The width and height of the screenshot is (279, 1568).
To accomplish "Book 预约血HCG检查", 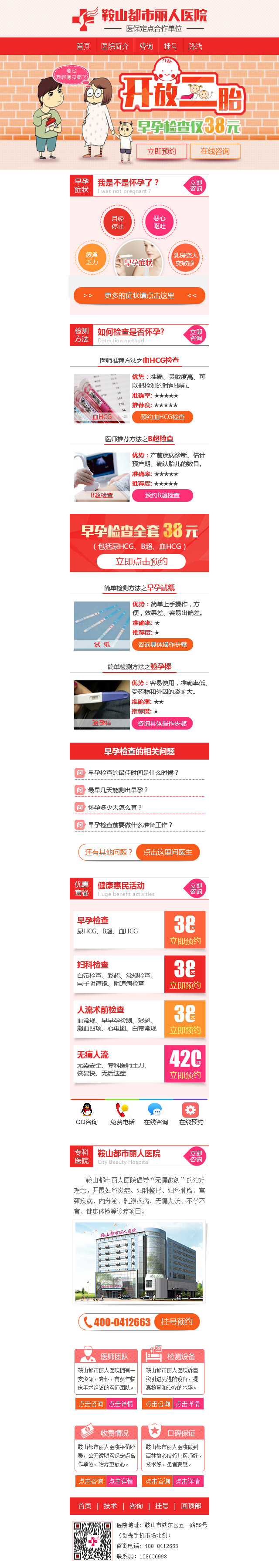I will coord(162,417).
